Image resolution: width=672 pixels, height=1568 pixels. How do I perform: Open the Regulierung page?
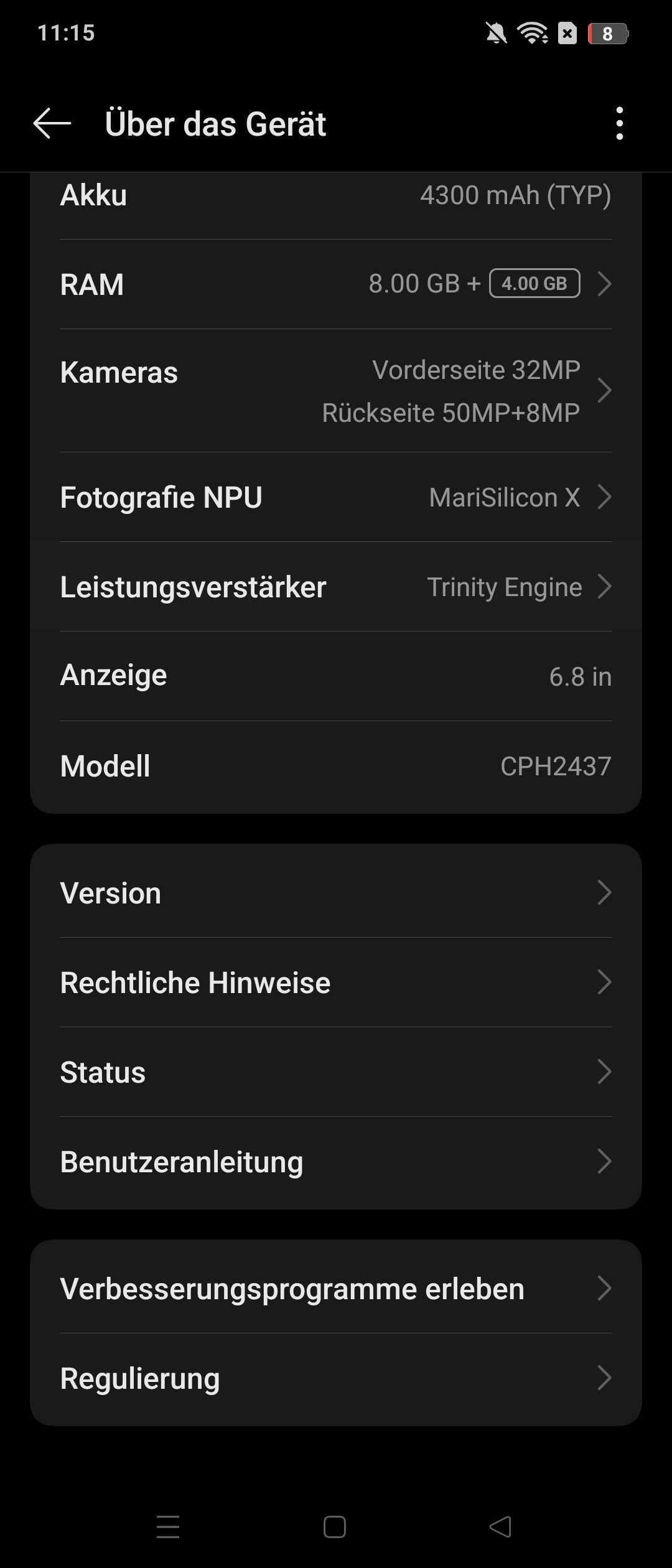click(336, 1378)
